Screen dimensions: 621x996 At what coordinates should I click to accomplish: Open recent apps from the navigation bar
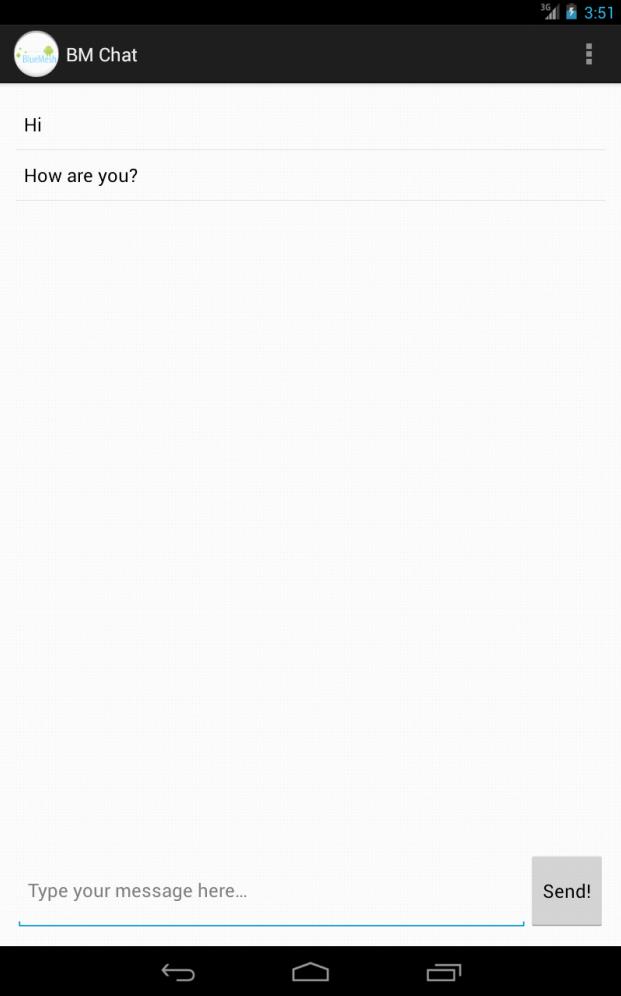pos(443,972)
